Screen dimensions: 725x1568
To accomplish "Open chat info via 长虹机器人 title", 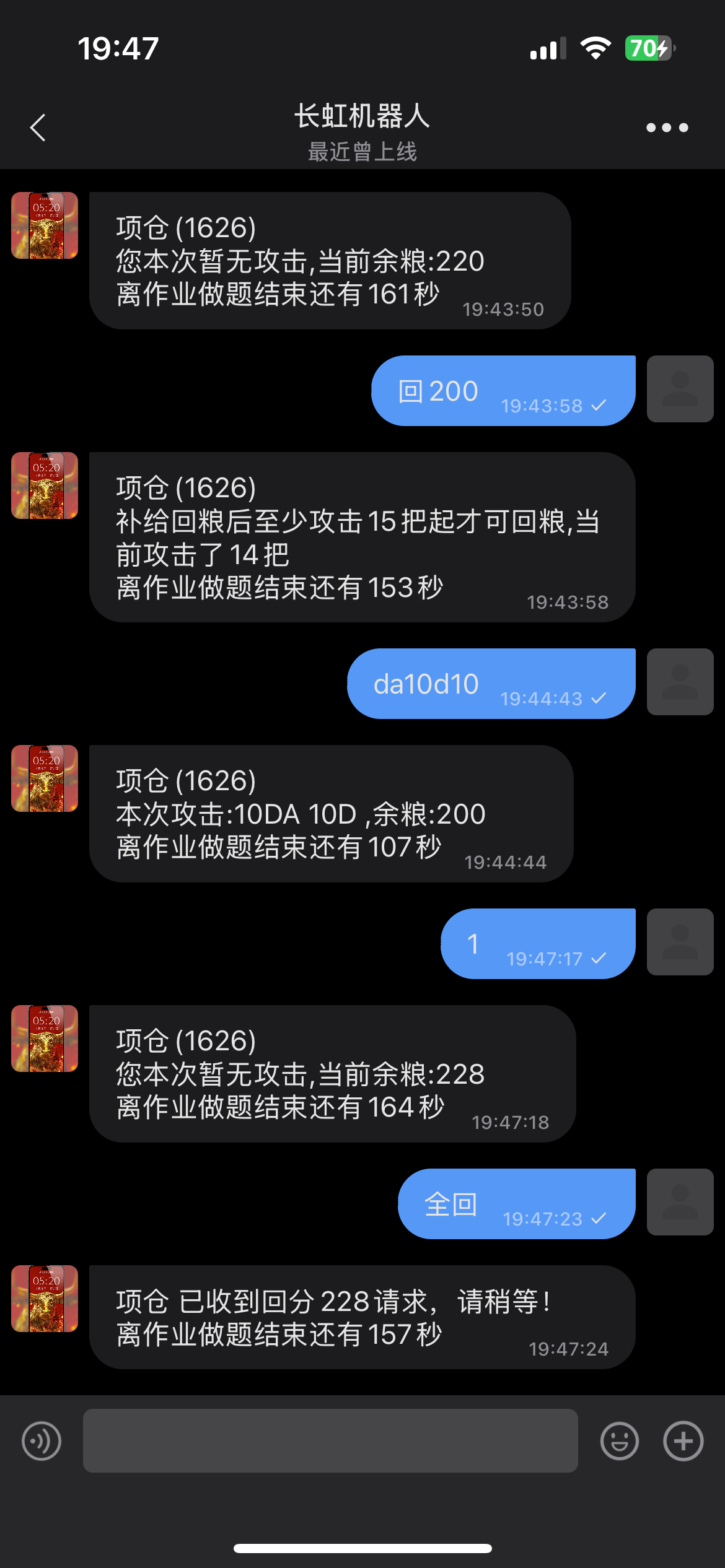I will (x=362, y=116).
